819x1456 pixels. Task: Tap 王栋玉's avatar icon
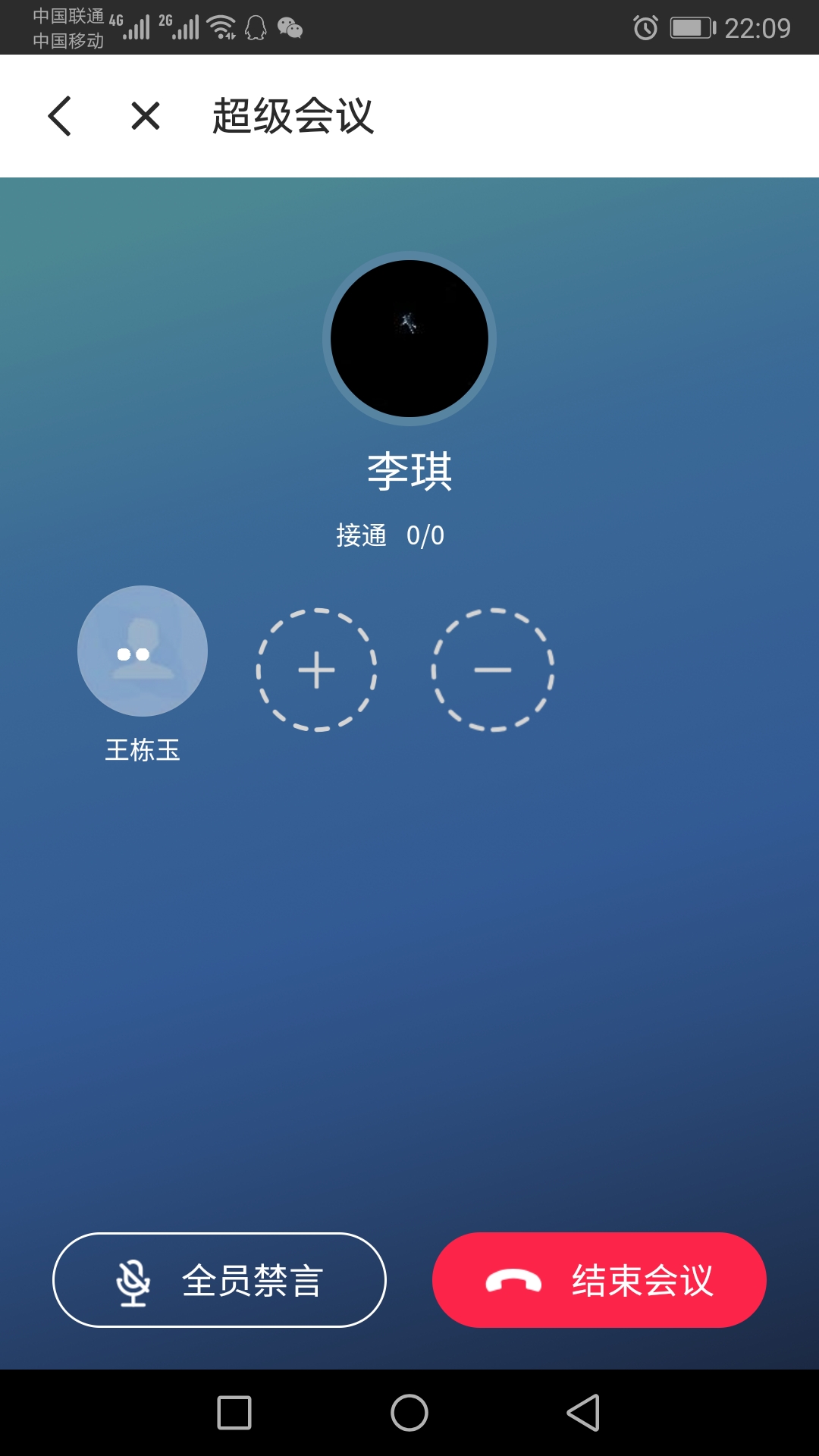coord(142,651)
